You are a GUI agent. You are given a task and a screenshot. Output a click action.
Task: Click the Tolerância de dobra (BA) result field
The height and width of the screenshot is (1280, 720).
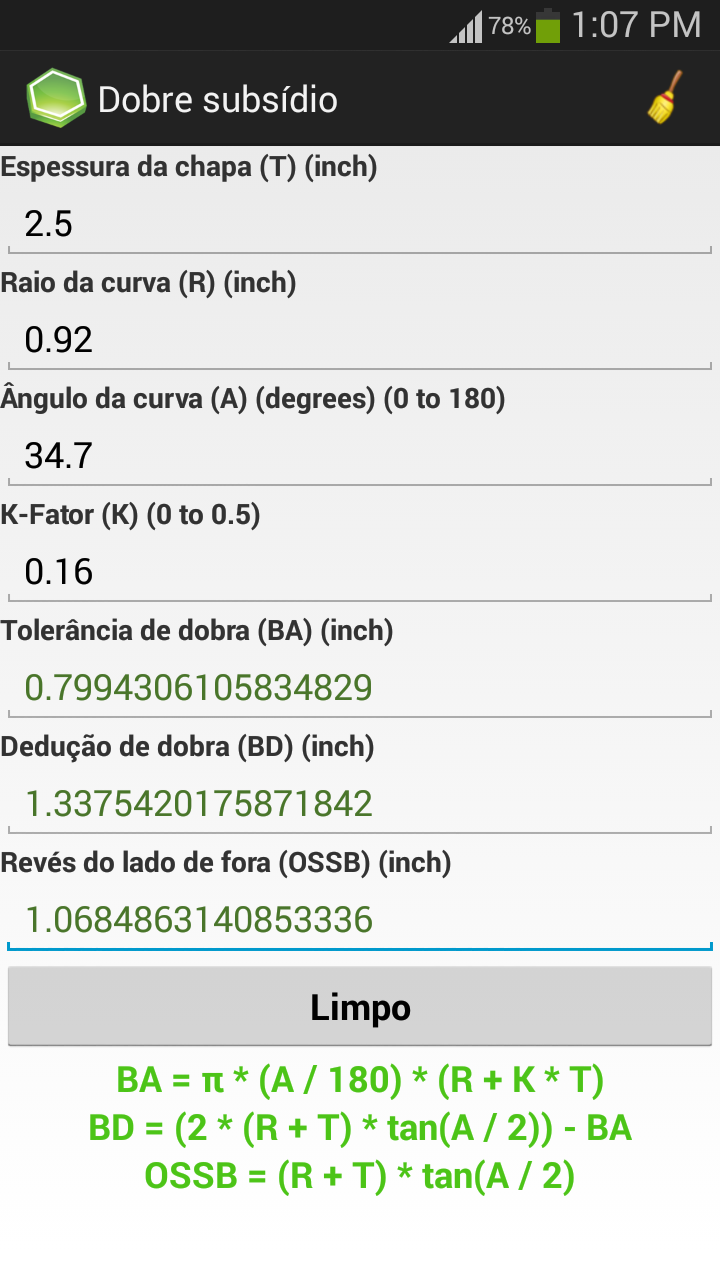(x=360, y=687)
